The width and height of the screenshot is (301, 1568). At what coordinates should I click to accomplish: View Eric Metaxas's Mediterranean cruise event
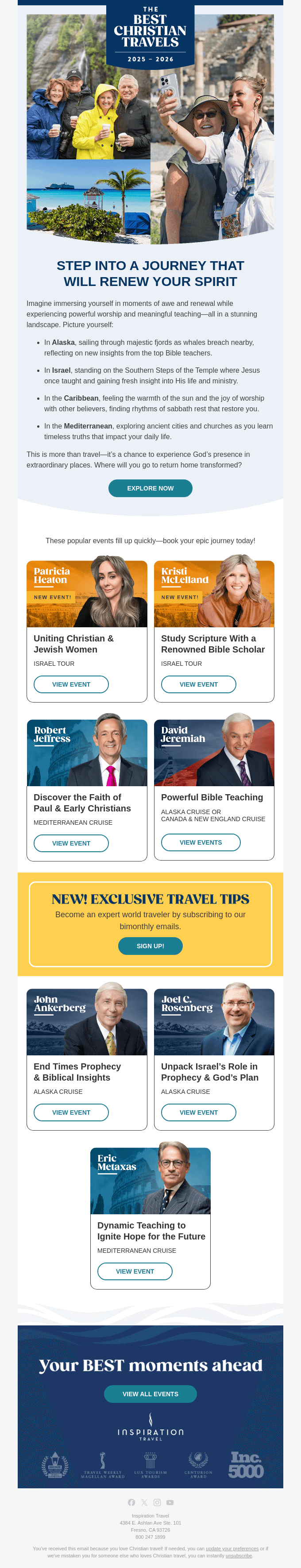pyautogui.click(x=135, y=1271)
